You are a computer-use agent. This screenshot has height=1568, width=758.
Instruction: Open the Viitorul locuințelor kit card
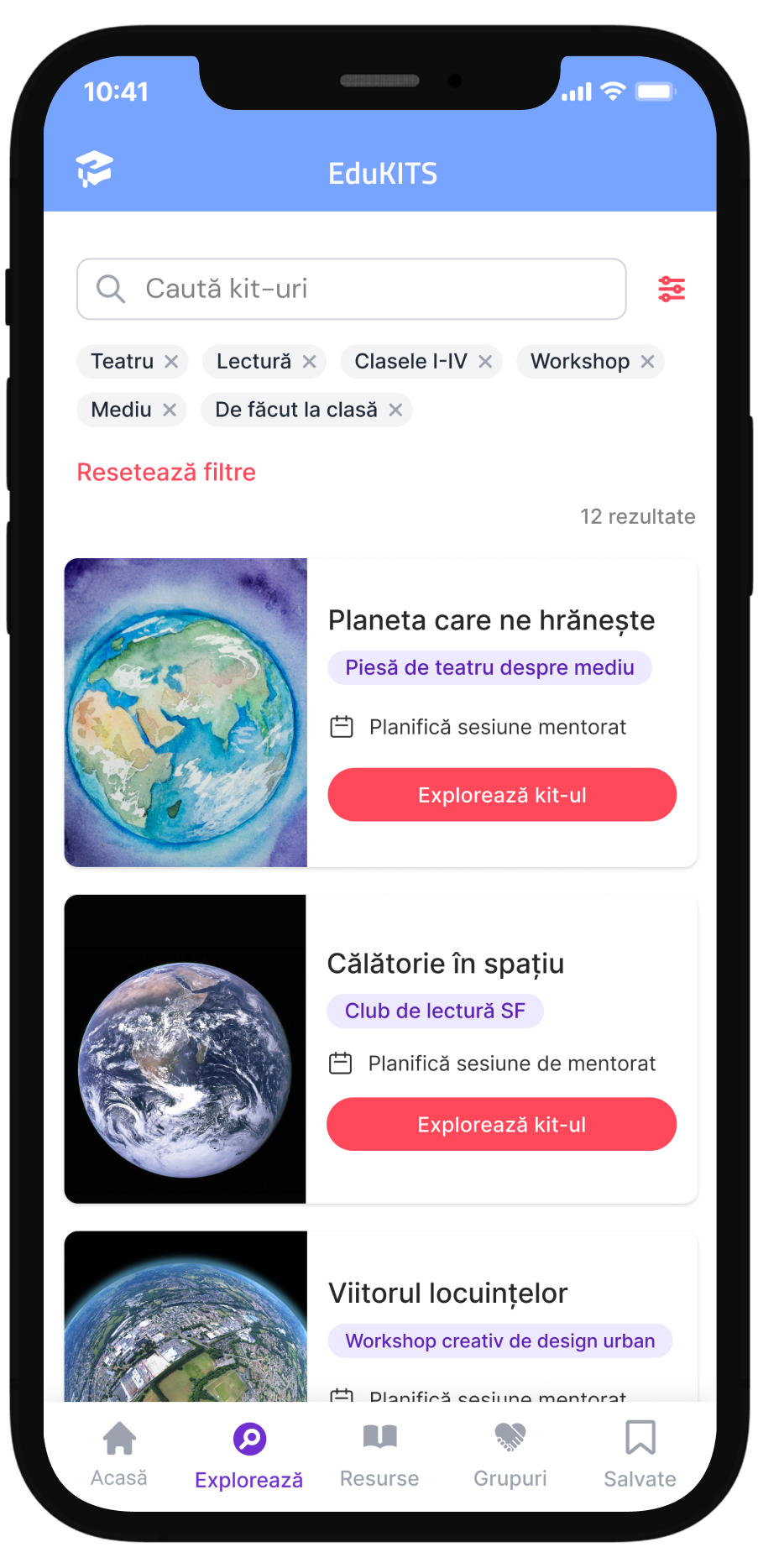[x=448, y=1294]
